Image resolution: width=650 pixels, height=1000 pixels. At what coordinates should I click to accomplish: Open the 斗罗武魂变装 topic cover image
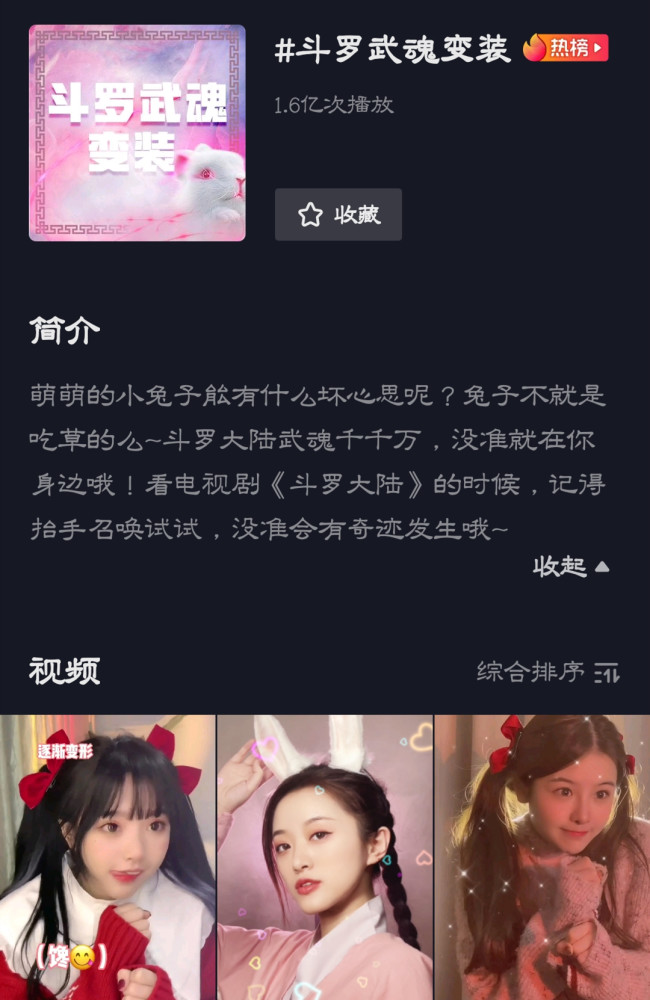(137, 133)
